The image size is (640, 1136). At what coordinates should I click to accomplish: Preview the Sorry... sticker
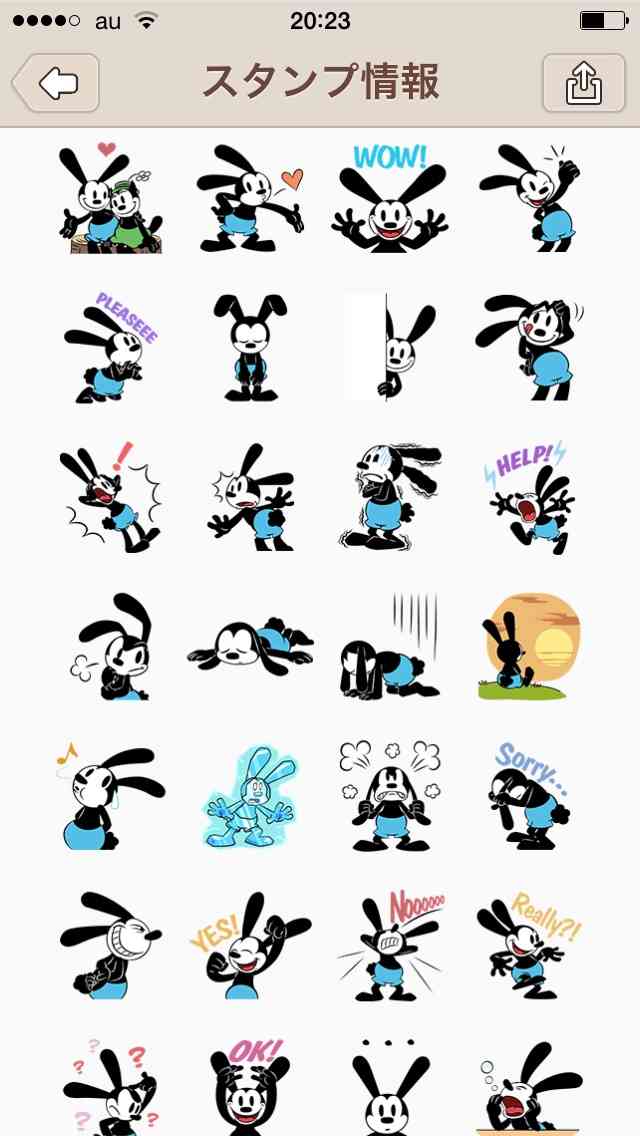(x=529, y=796)
